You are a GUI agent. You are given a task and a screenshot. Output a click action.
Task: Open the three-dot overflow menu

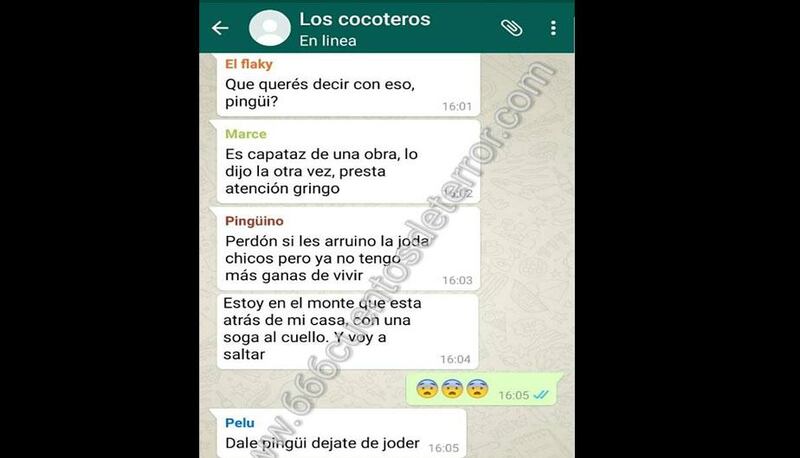[553, 28]
